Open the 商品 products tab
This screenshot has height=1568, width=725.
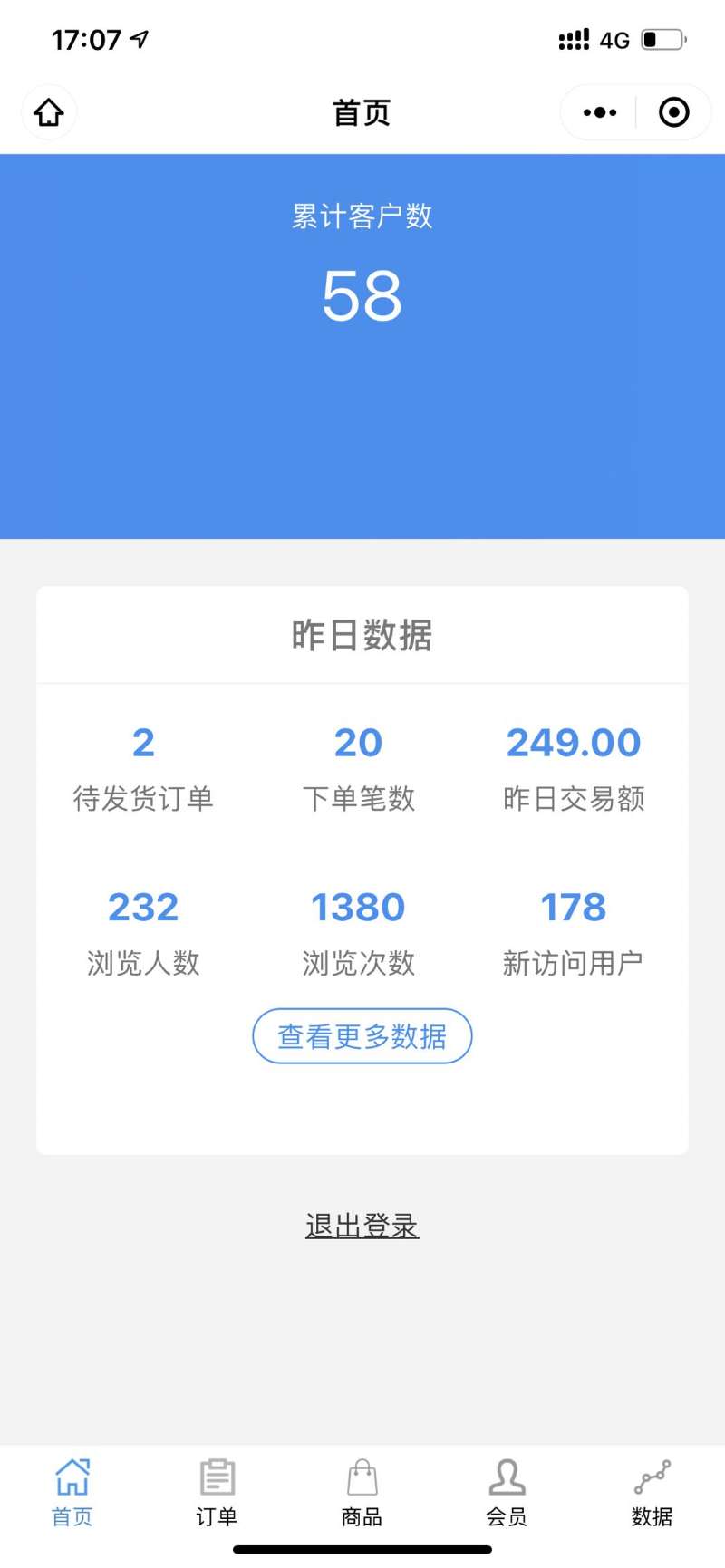point(362,1493)
